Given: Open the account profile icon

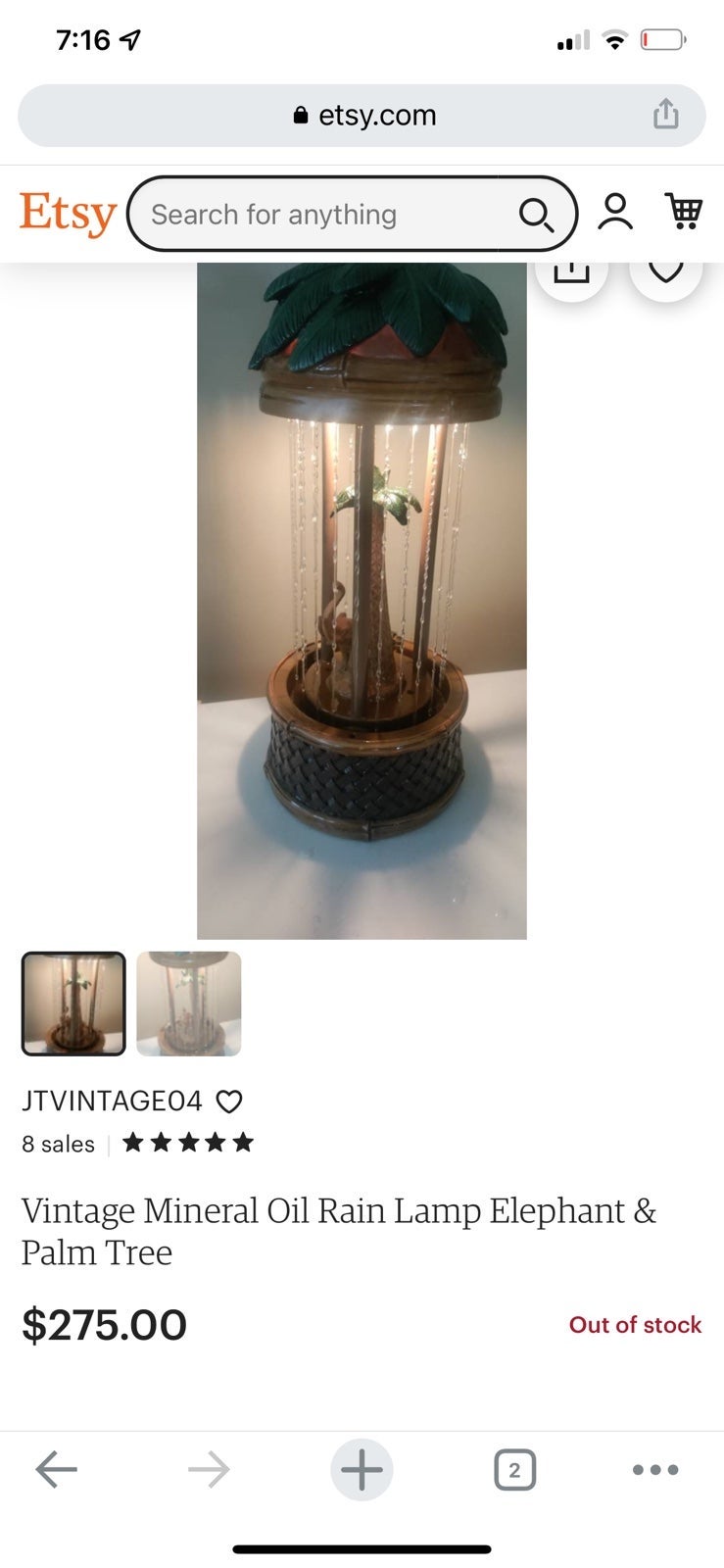Looking at the screenshot, I should (615, 212).
